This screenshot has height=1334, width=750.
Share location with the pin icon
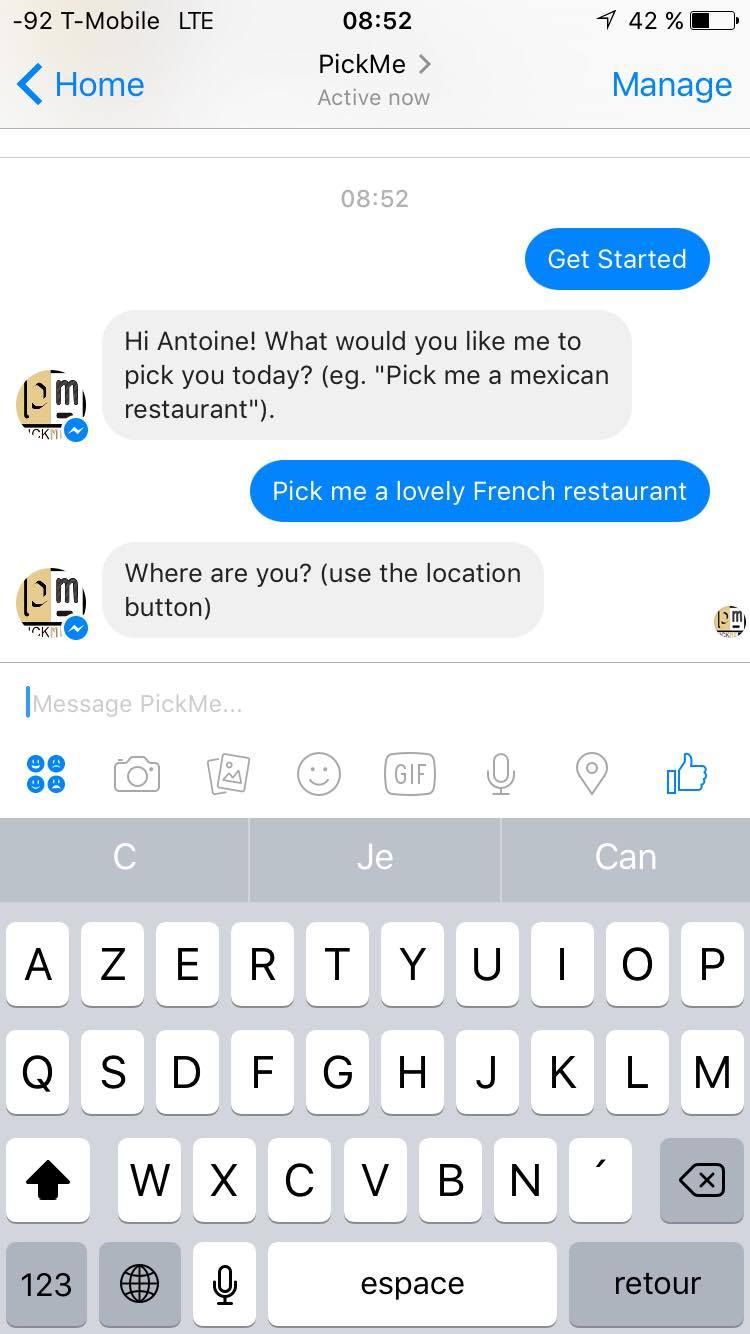592,774
